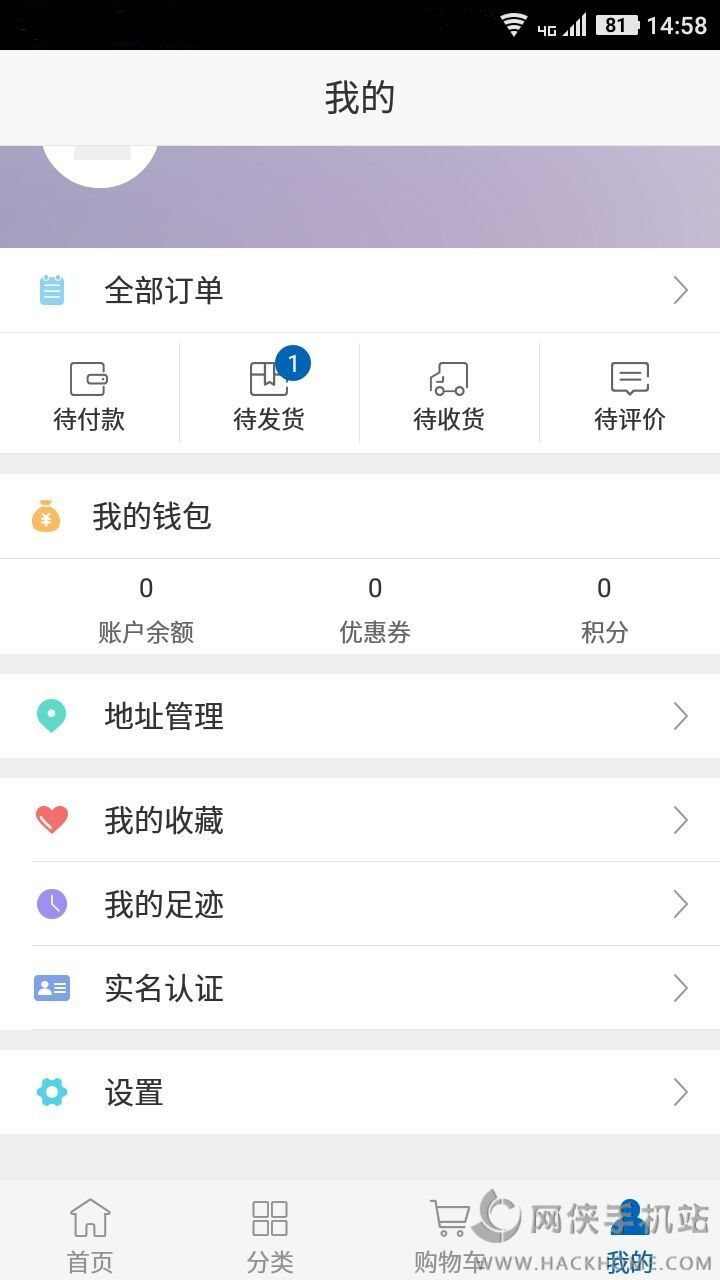
Task: Open 设置 settings
Action: tap(360, 1092)
